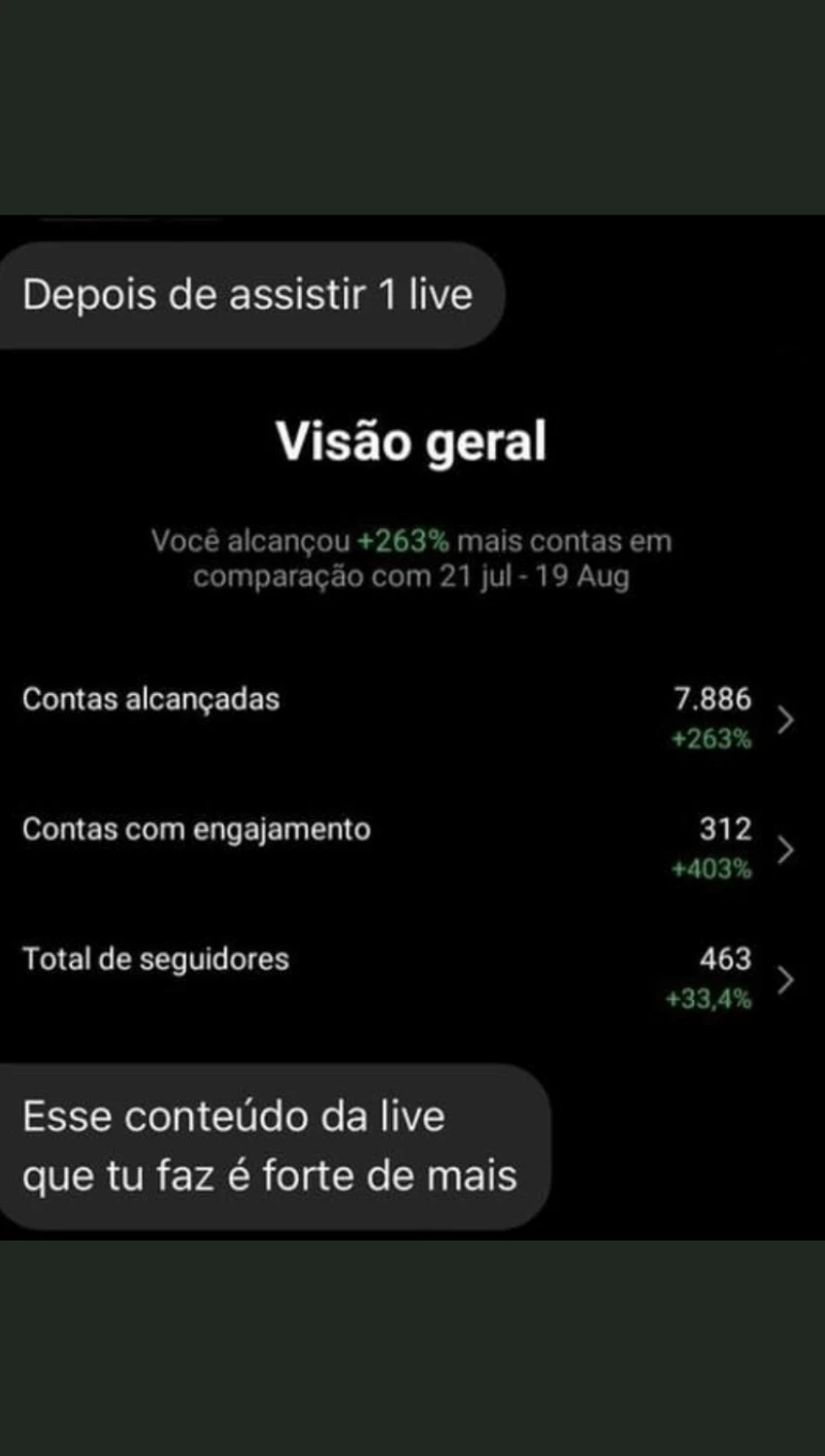The image size is (825, 1456).
Task: Open details via Contas alcançadas chevron
Action: [x=786, y=720]
